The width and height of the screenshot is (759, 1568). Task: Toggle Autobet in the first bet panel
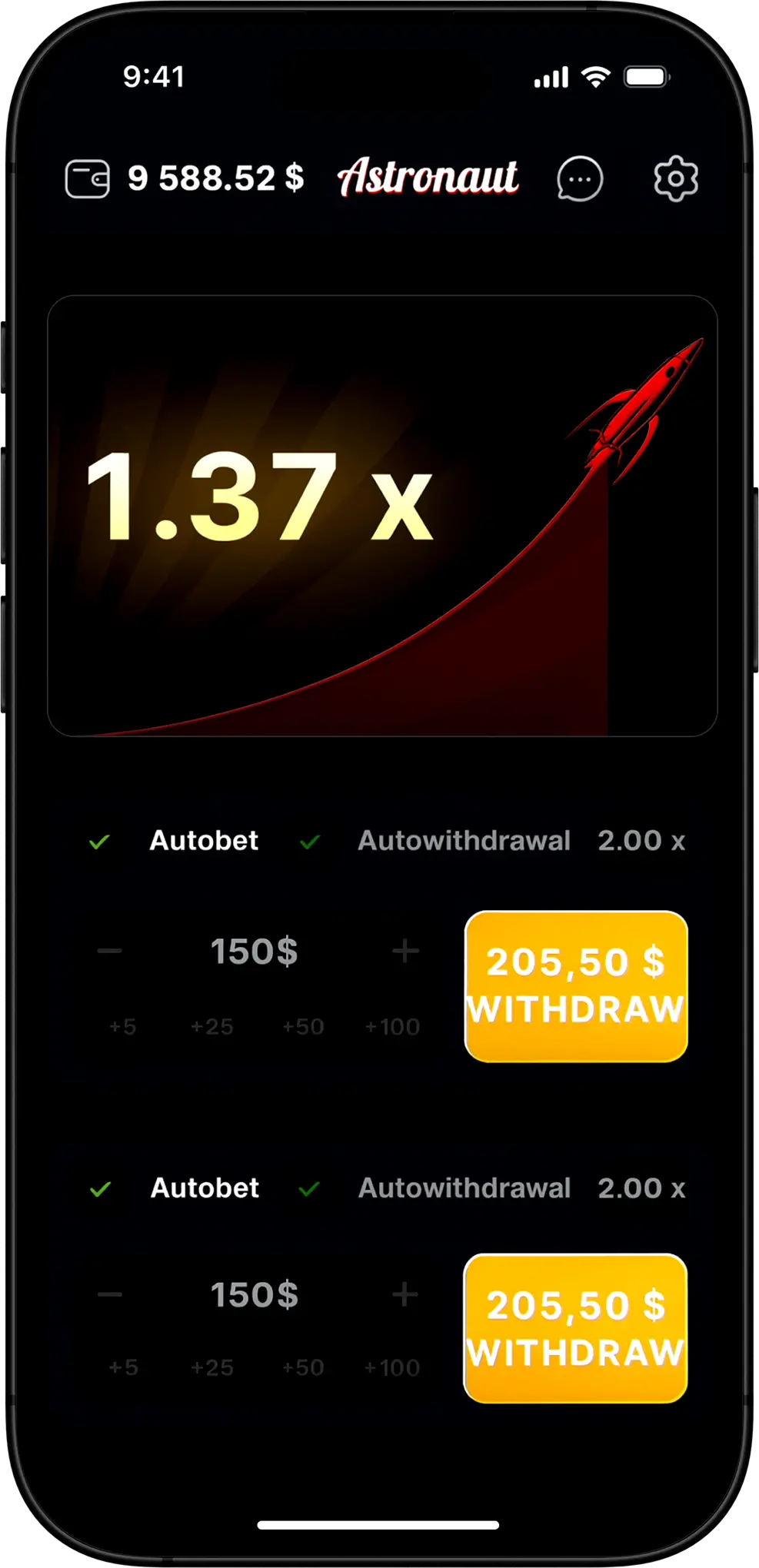pos(100,842)
